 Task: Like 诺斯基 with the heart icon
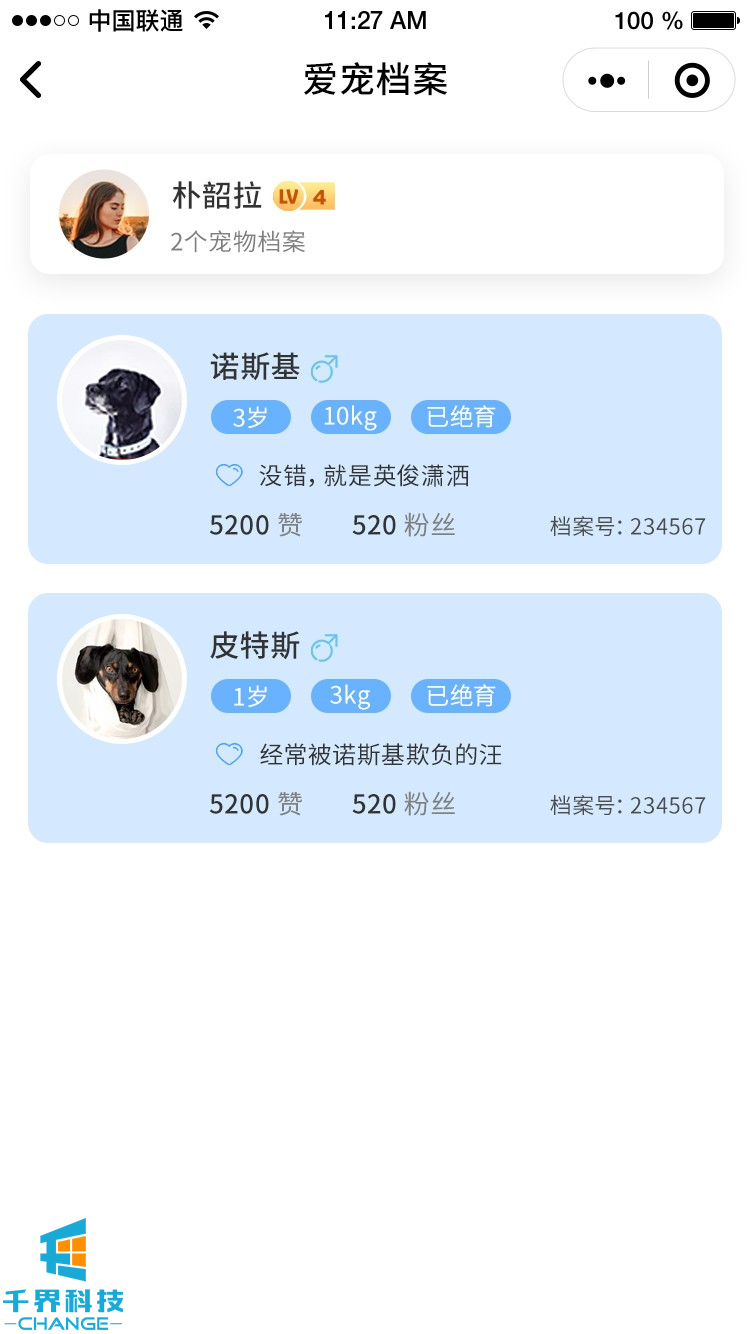pos(229,476)
